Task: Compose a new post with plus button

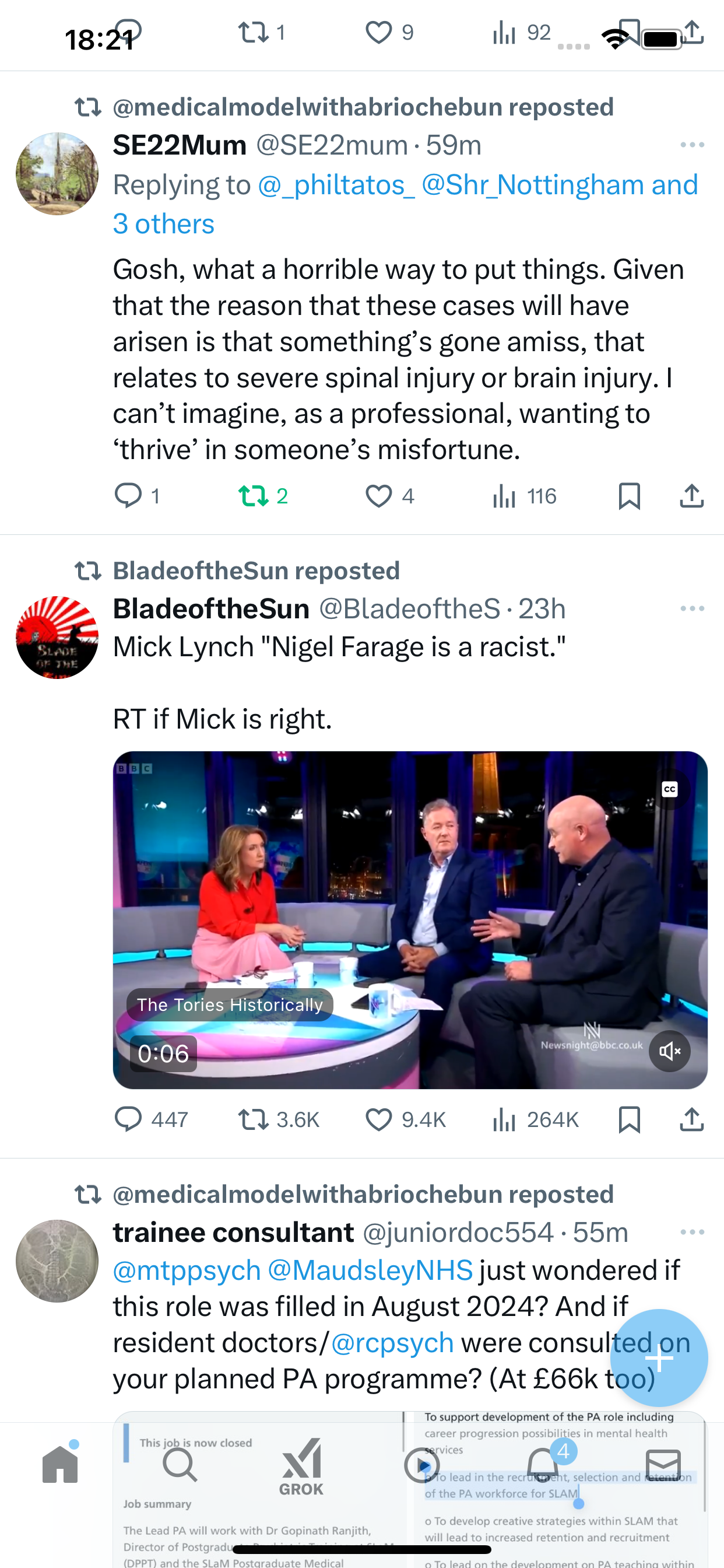Action: pos(659,1357)
